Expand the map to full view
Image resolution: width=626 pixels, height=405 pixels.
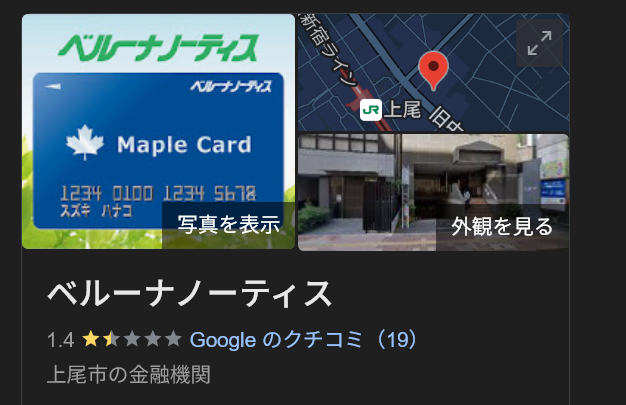pos(539,43)
